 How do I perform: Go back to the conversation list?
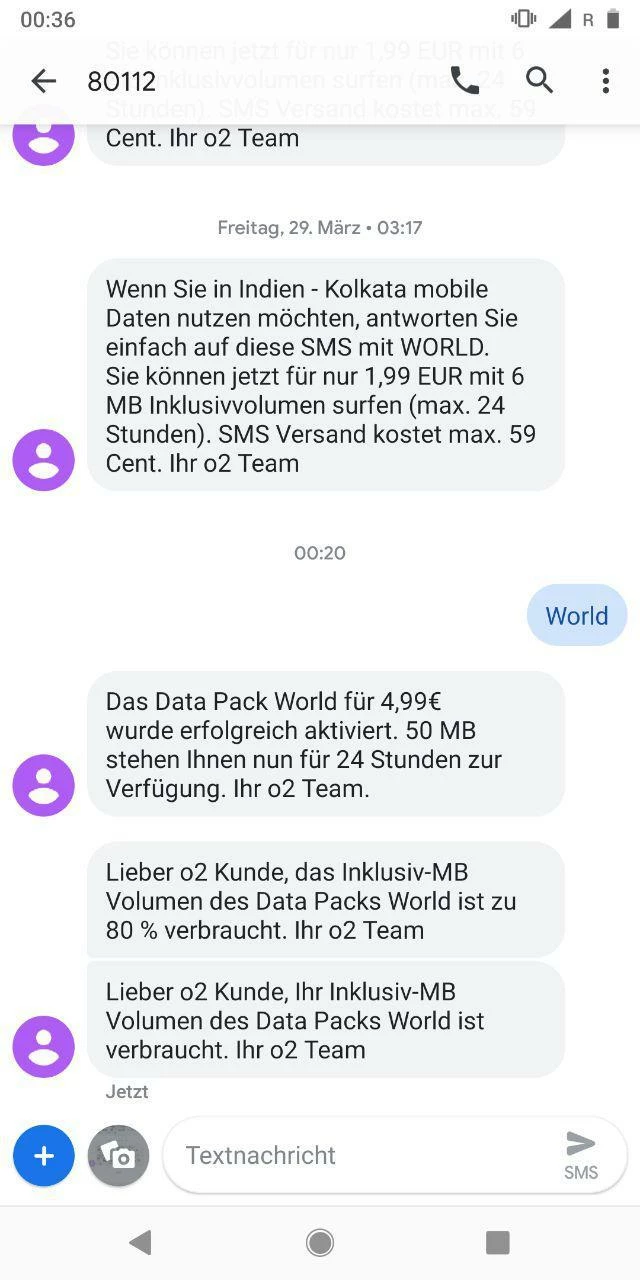click(x=43, y=81)
